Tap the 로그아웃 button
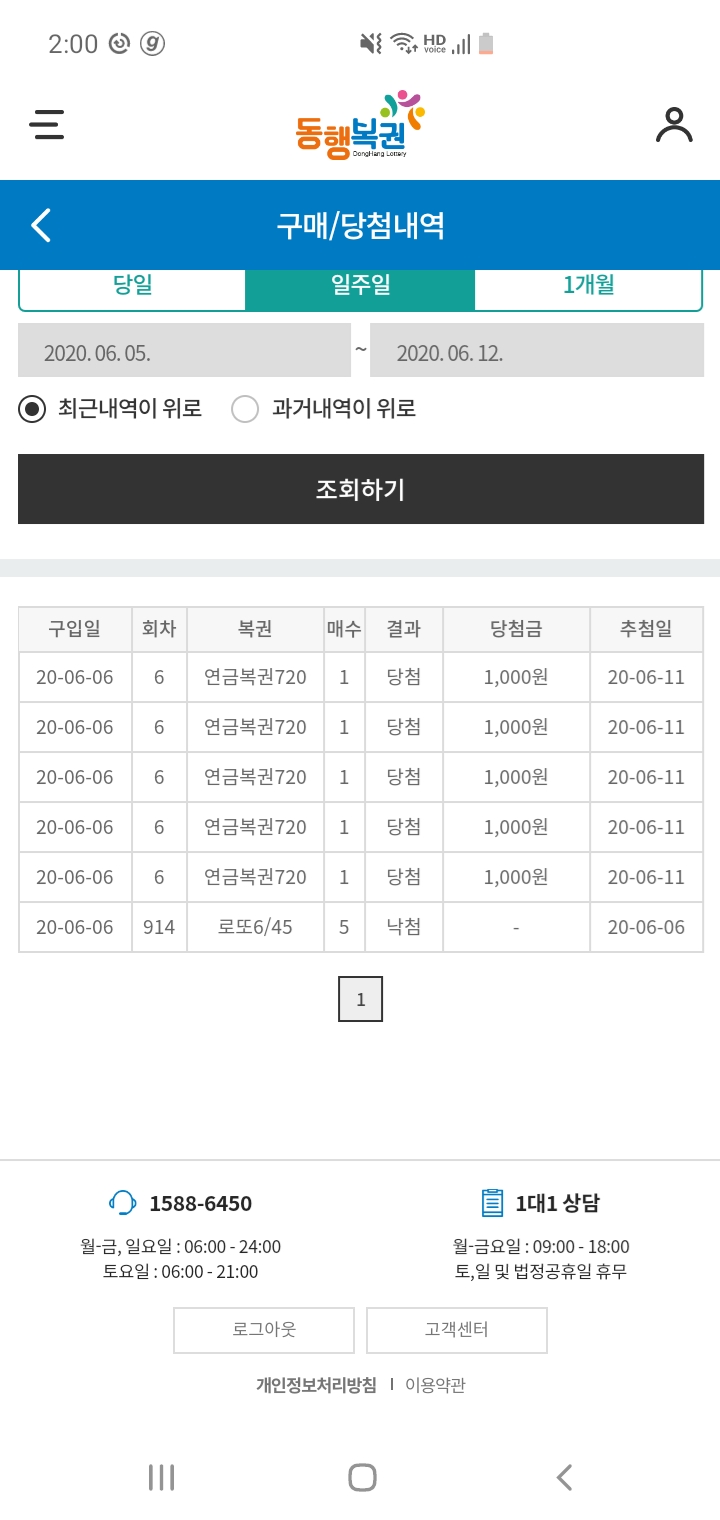The height and width of the screenshot is (1520, 720). click(x=264, y=1330)
